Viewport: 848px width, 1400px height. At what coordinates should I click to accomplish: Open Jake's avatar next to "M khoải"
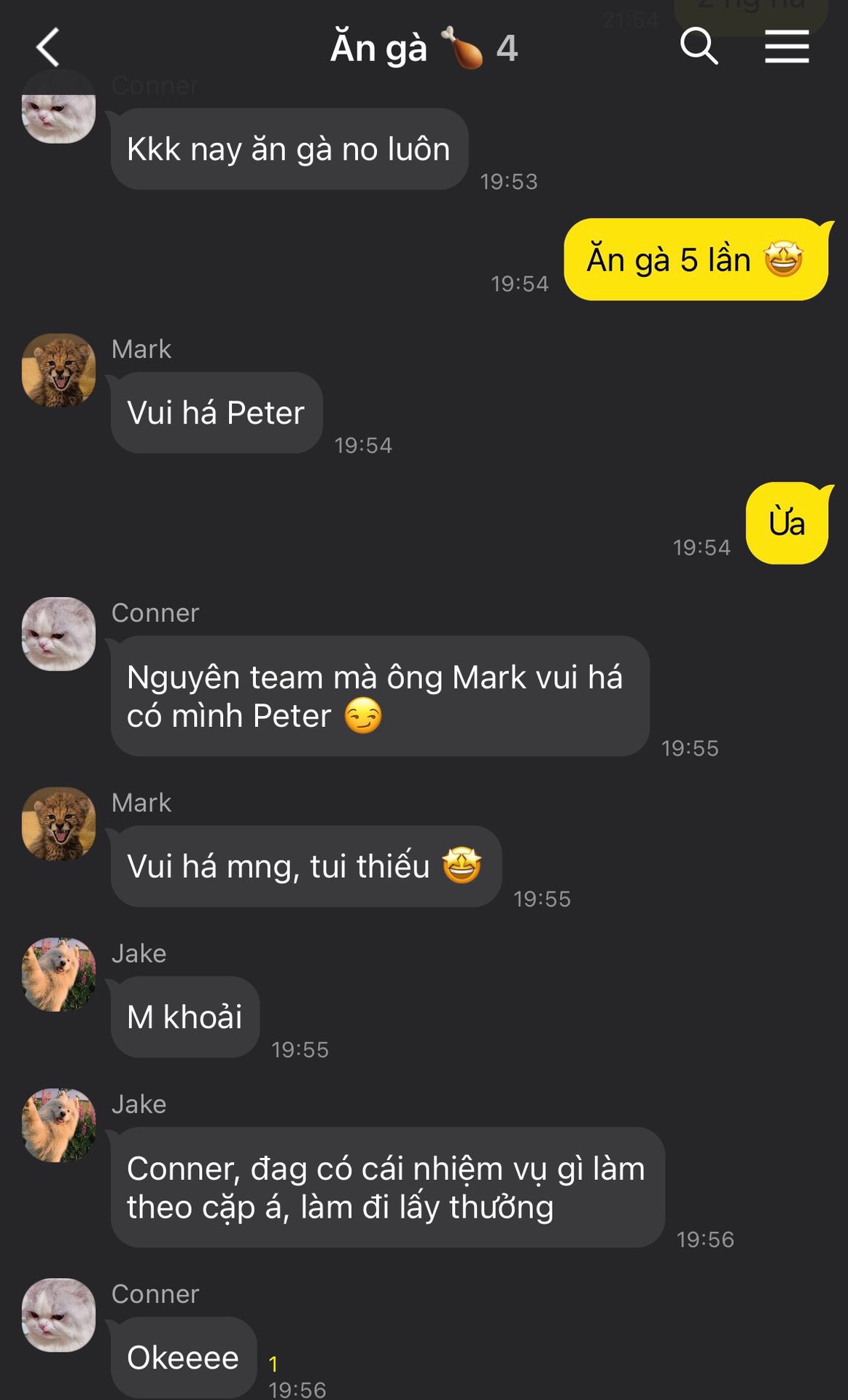pos(59,974)
